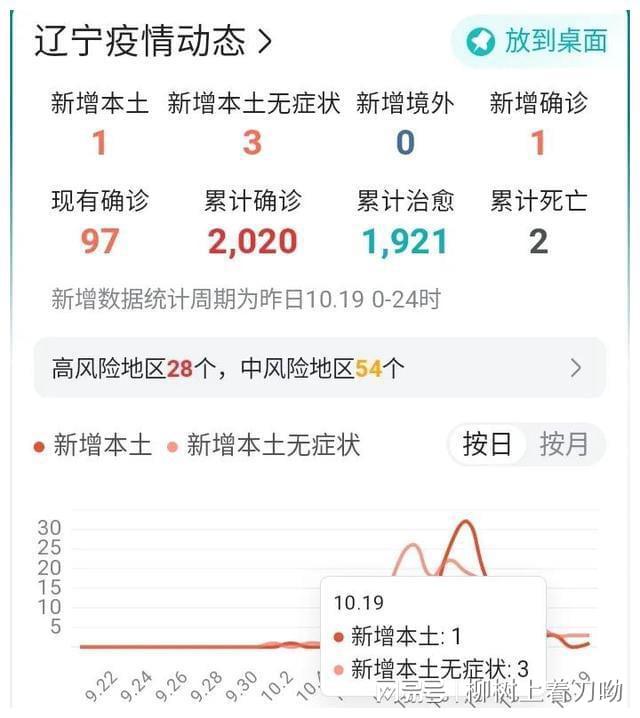Tap the 放到桌面 button

coord(539,41)
